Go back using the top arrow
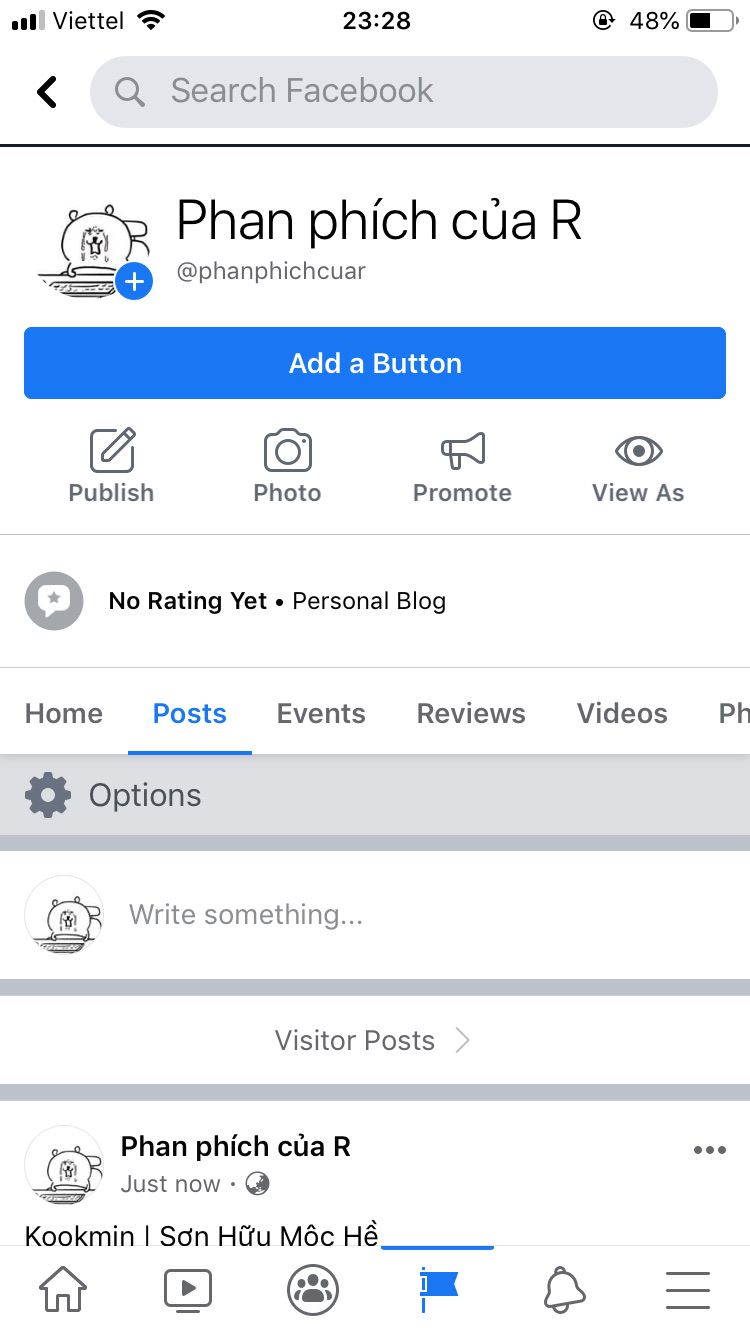750x1334 pixels. [x=47, y=92]
